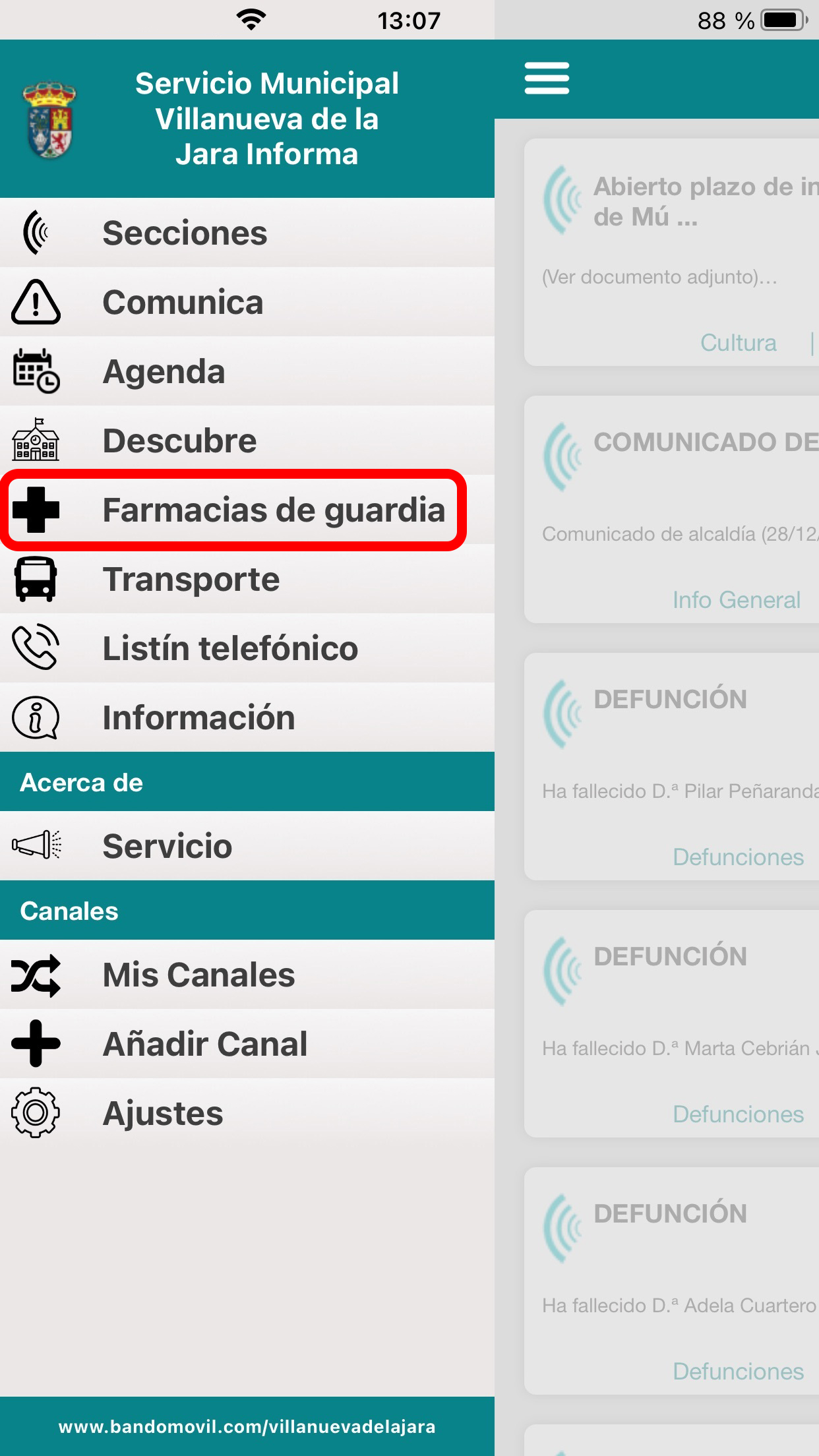Open the Marta Cebrián defunción notice
Screen dimensions: 819x1456
[x=672, y=1023]
